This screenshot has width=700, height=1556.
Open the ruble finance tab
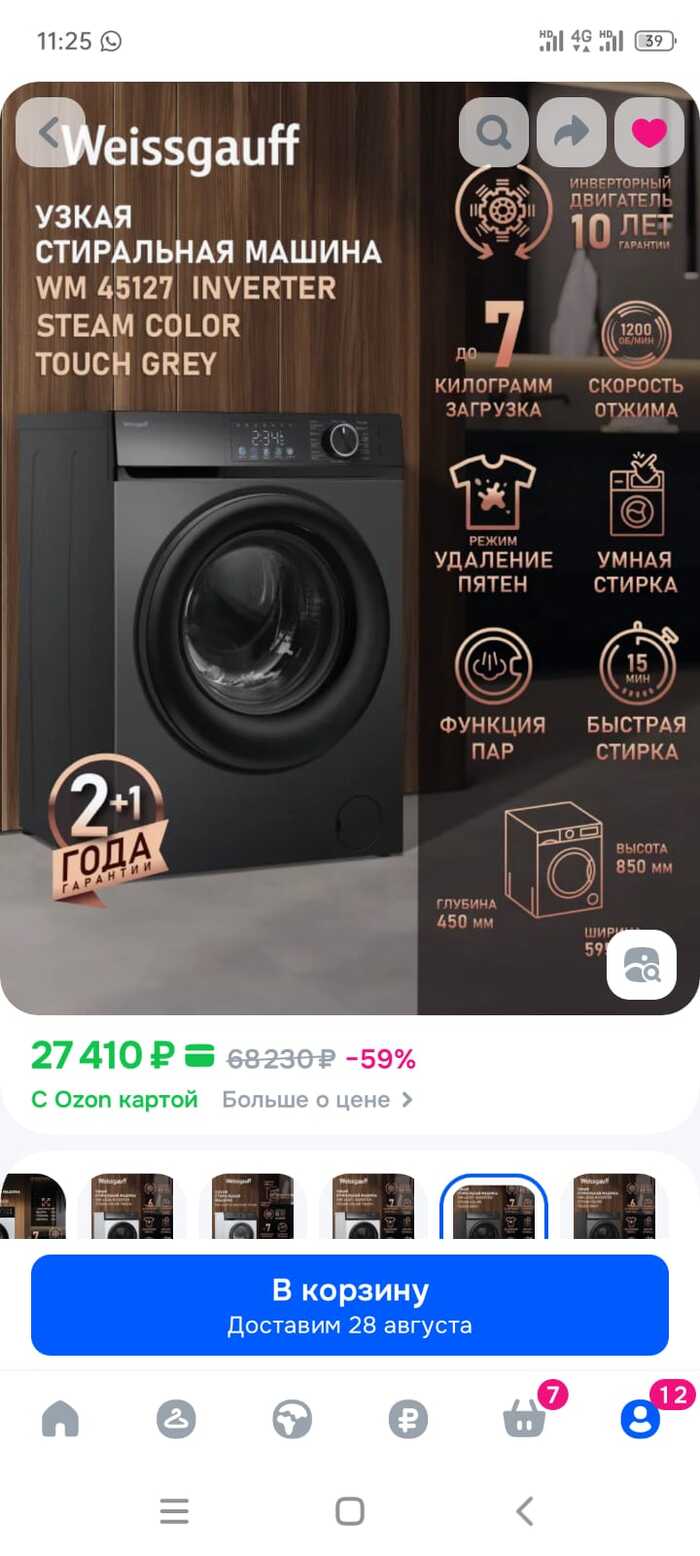pyautogui.click(x=407, y=1418)
